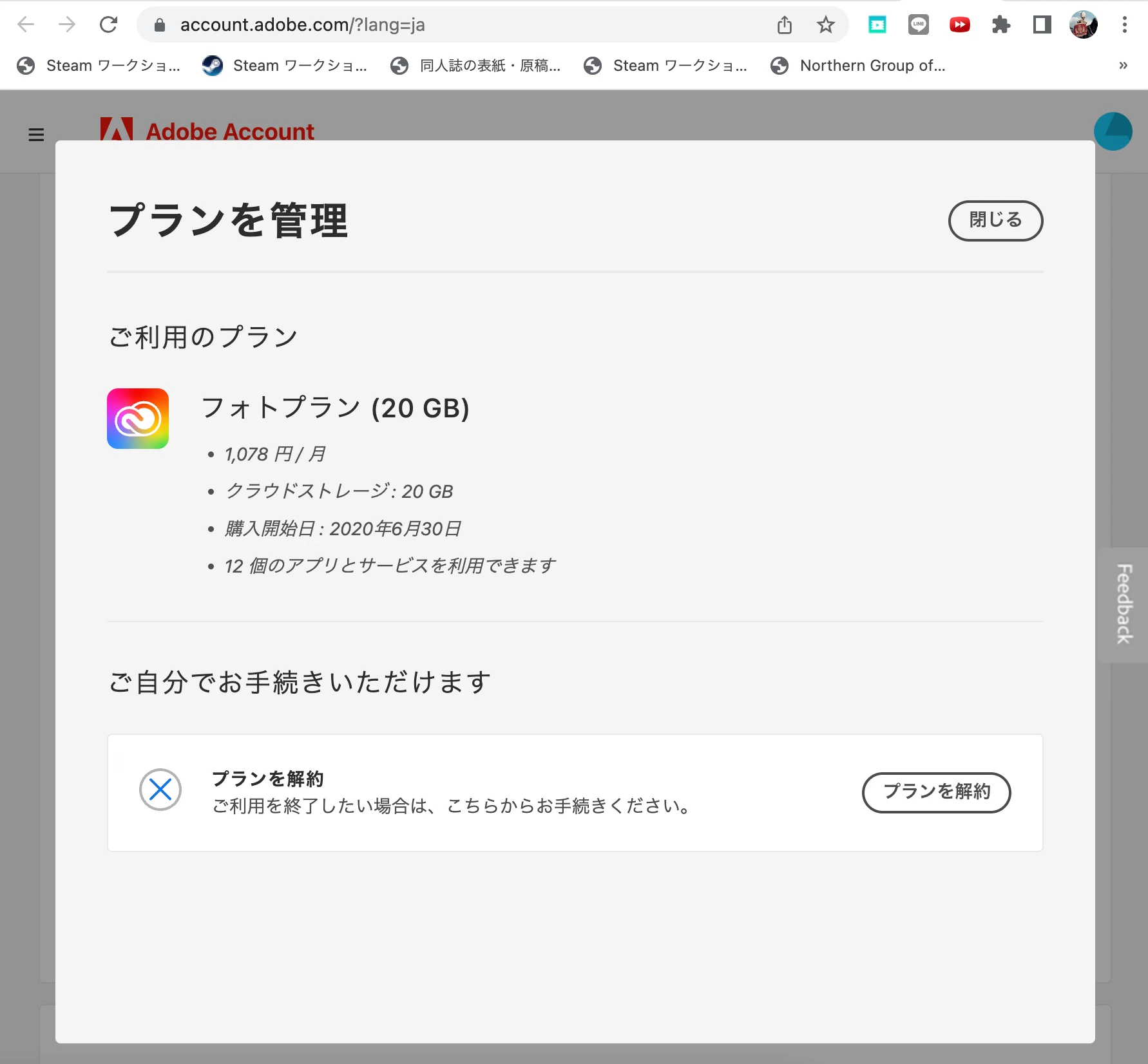
Task: Share this page from the address bar
Action: tap(784, 25)
